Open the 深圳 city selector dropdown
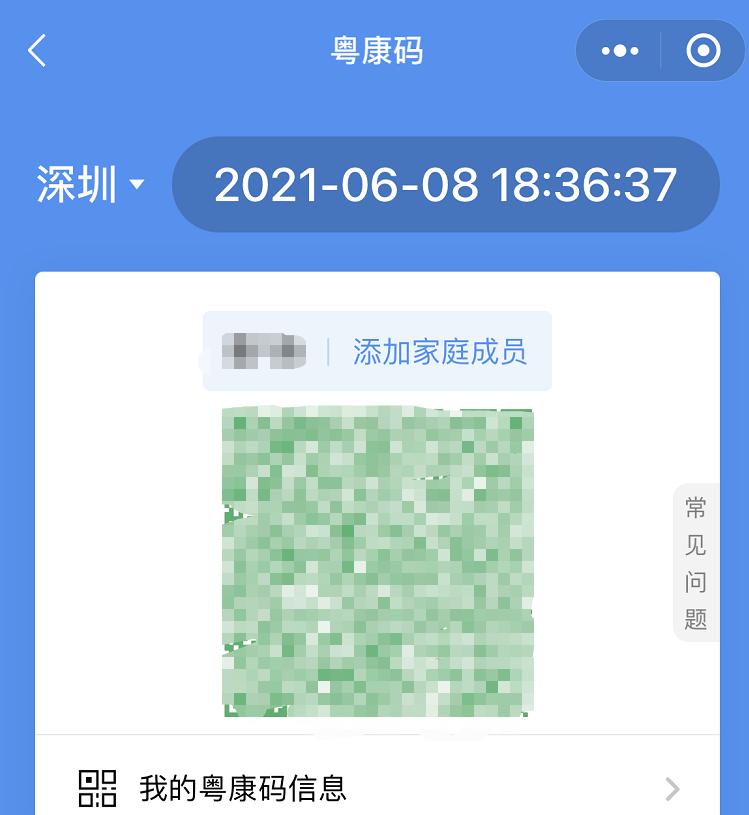 tap(90, 182)
